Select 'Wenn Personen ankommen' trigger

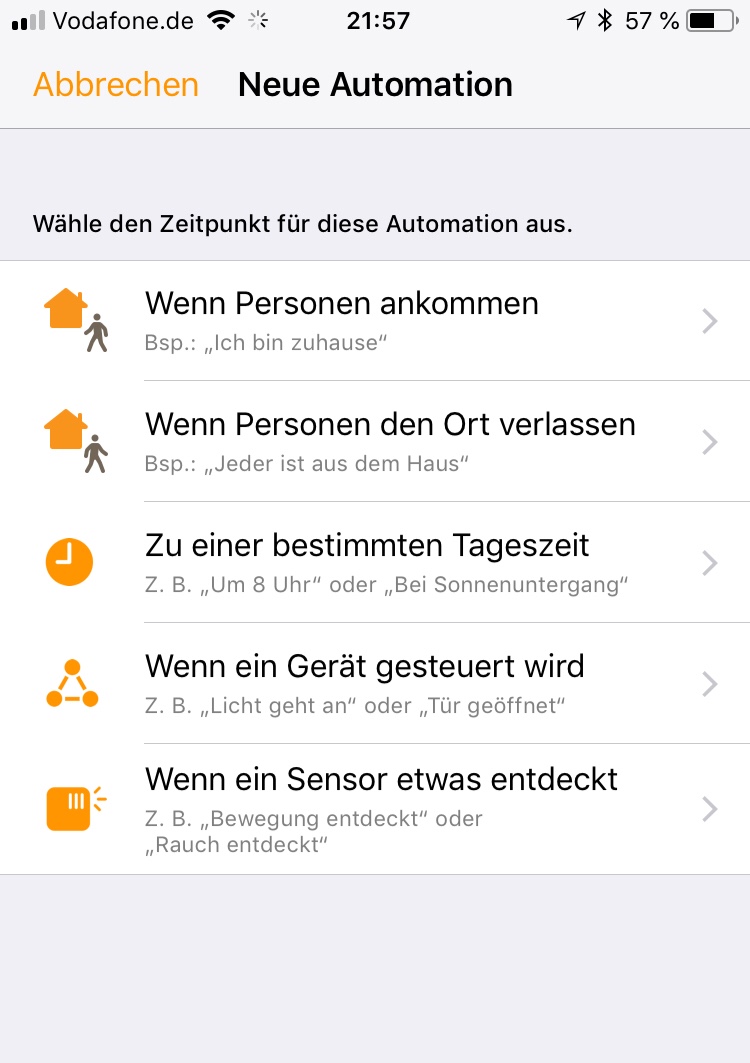click(375, 321)
